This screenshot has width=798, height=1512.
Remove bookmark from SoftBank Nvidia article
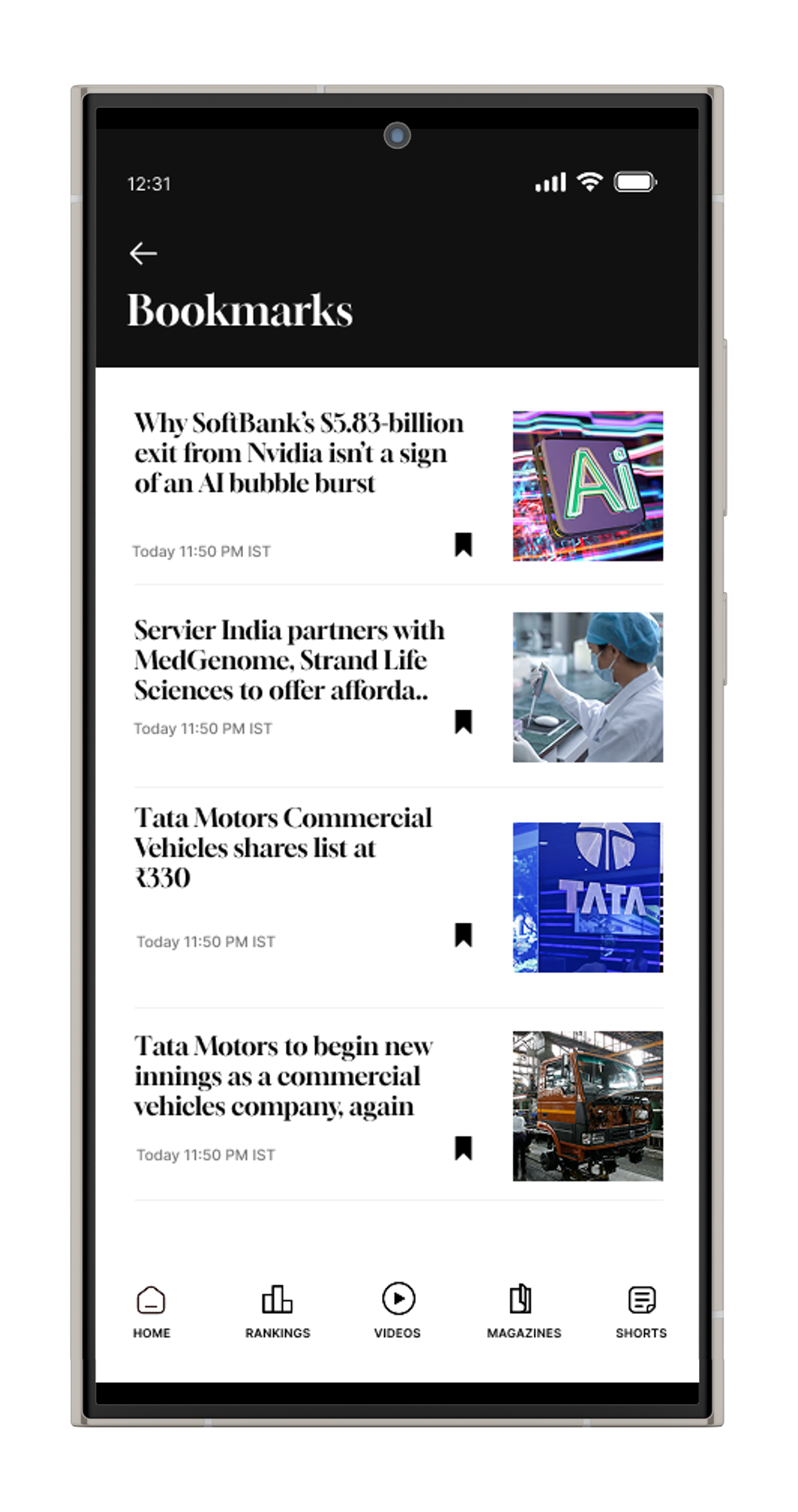[463, 544]
